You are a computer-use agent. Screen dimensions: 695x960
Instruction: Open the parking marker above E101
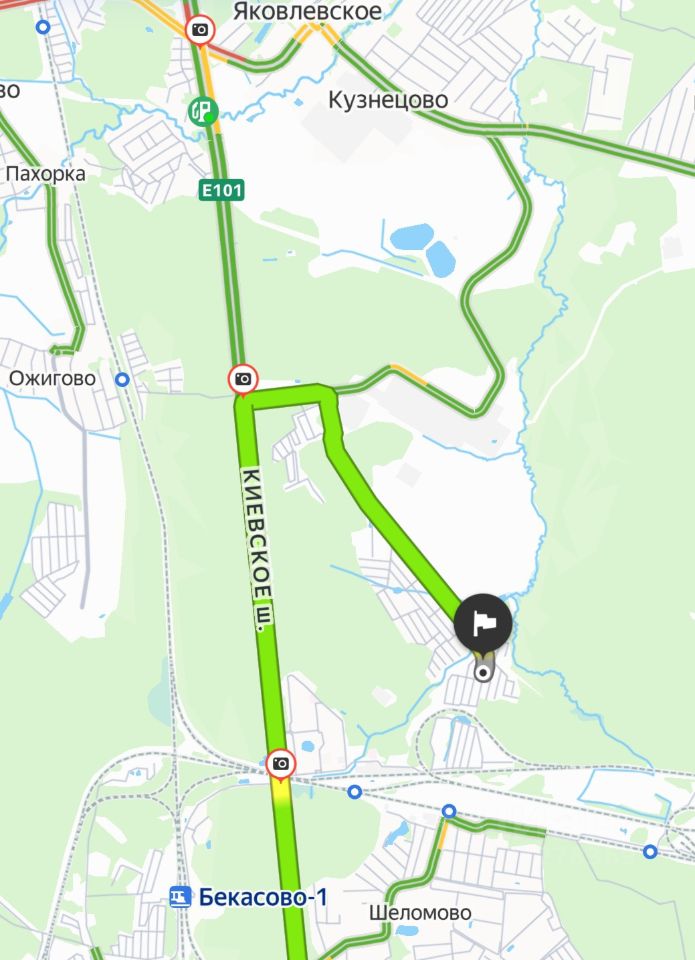point(204,111)
